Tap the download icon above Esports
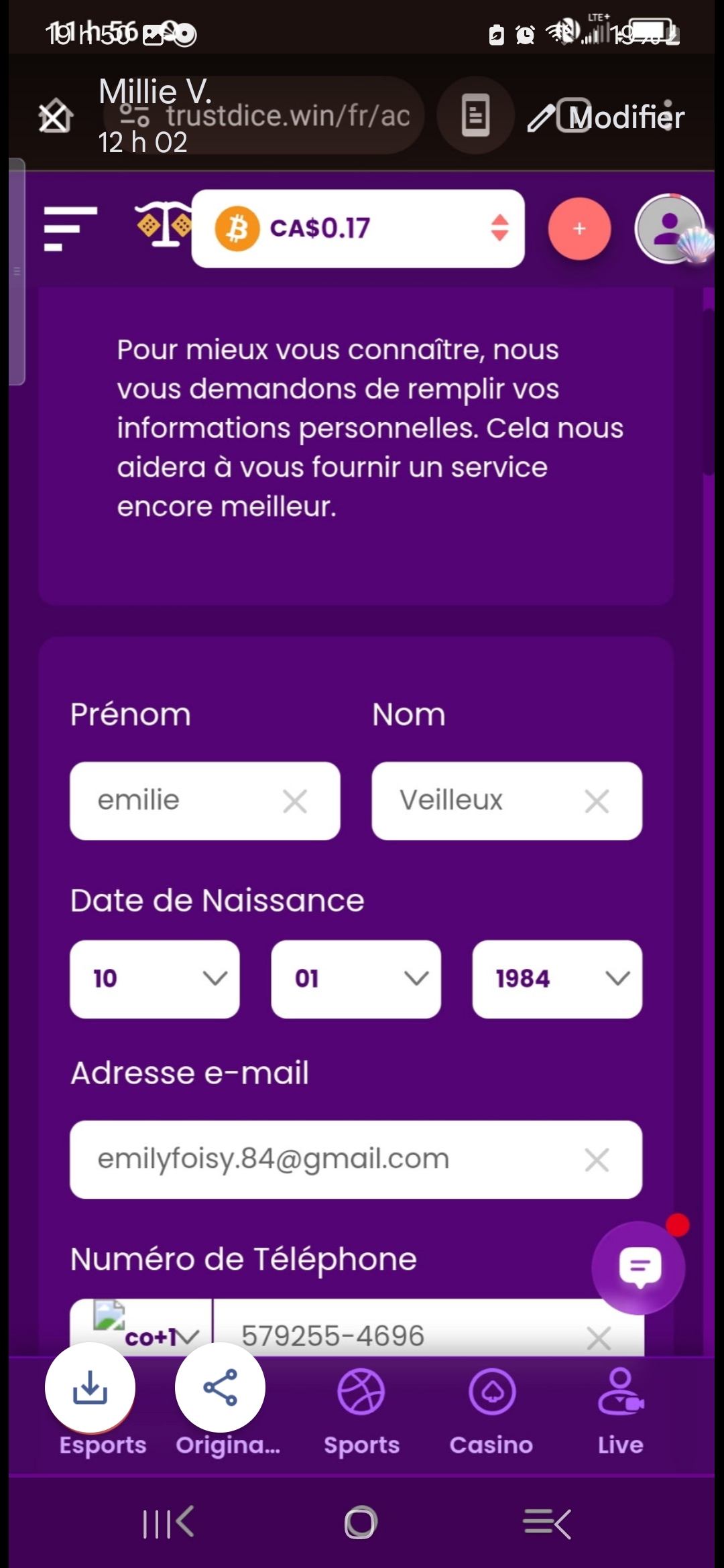Screen dimensions: 724x1568 (90, 1388)
